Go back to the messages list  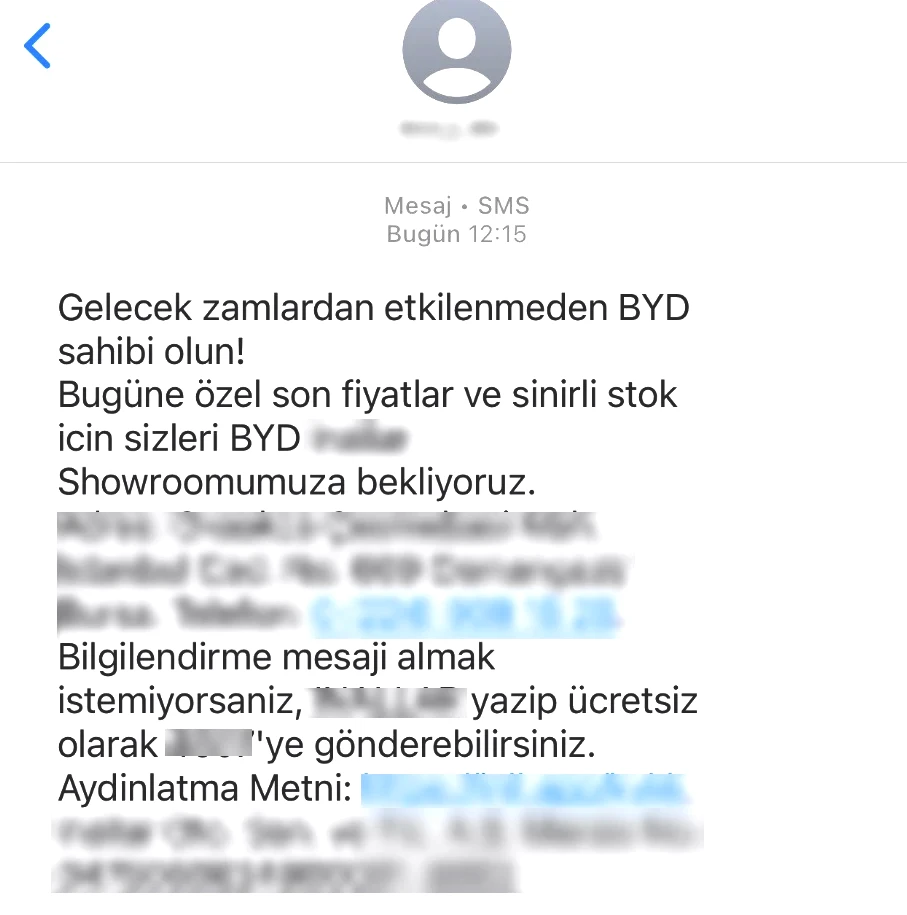pyautogui.click(x=38, y=46)
